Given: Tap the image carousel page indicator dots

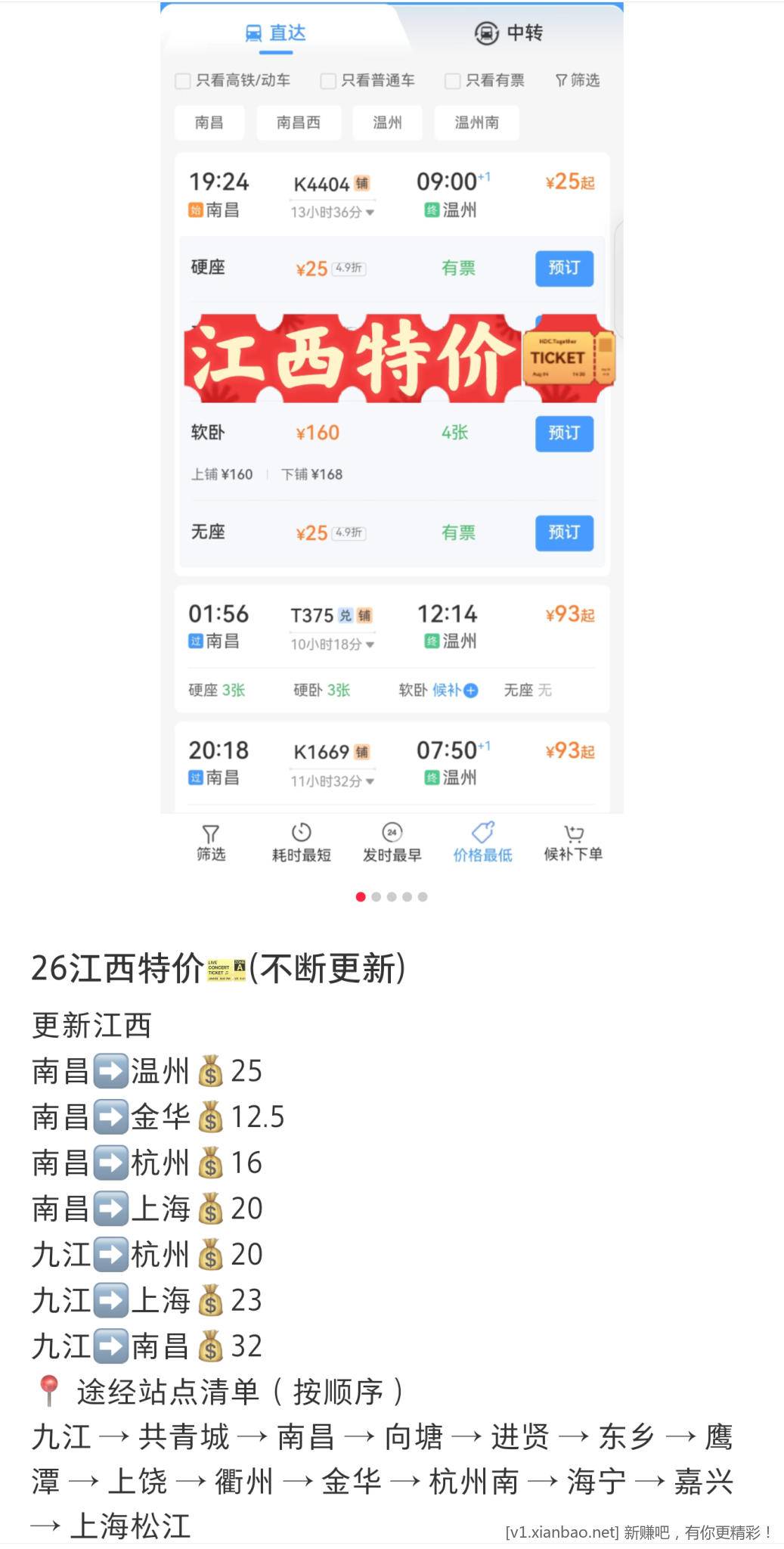Looking at the screenshot, I should tap(392, 897).
